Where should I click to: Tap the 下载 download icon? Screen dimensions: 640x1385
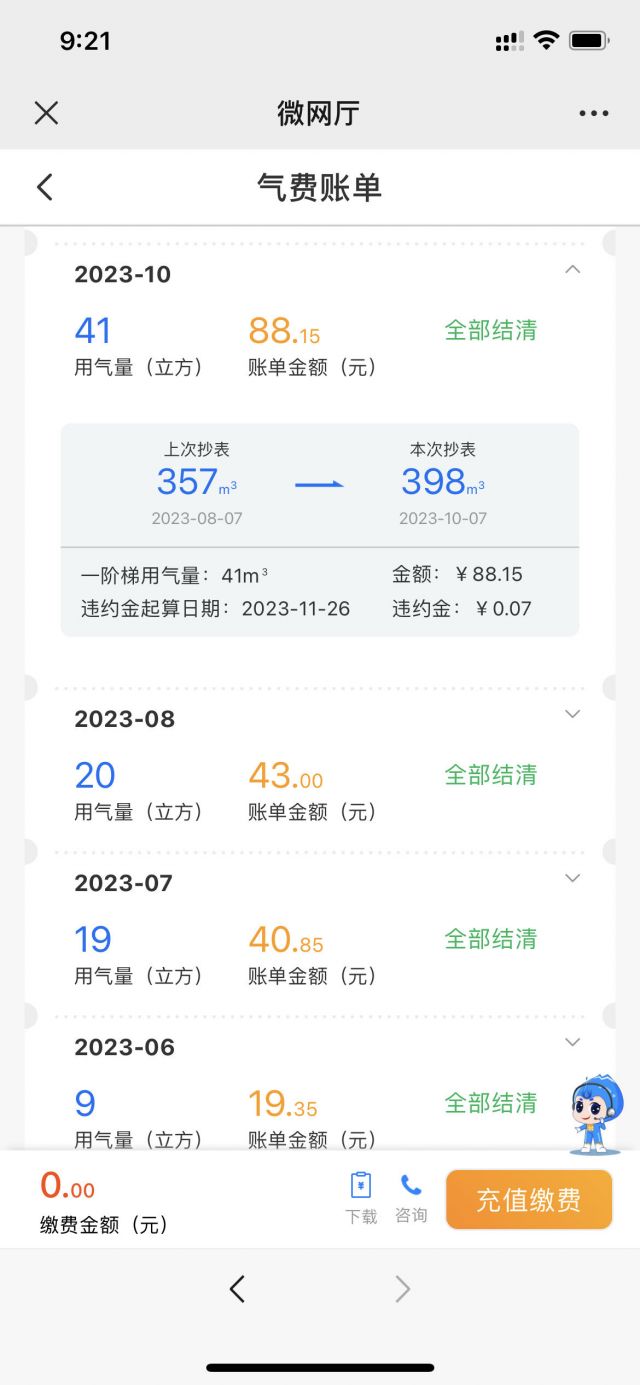pos(361,1198)
